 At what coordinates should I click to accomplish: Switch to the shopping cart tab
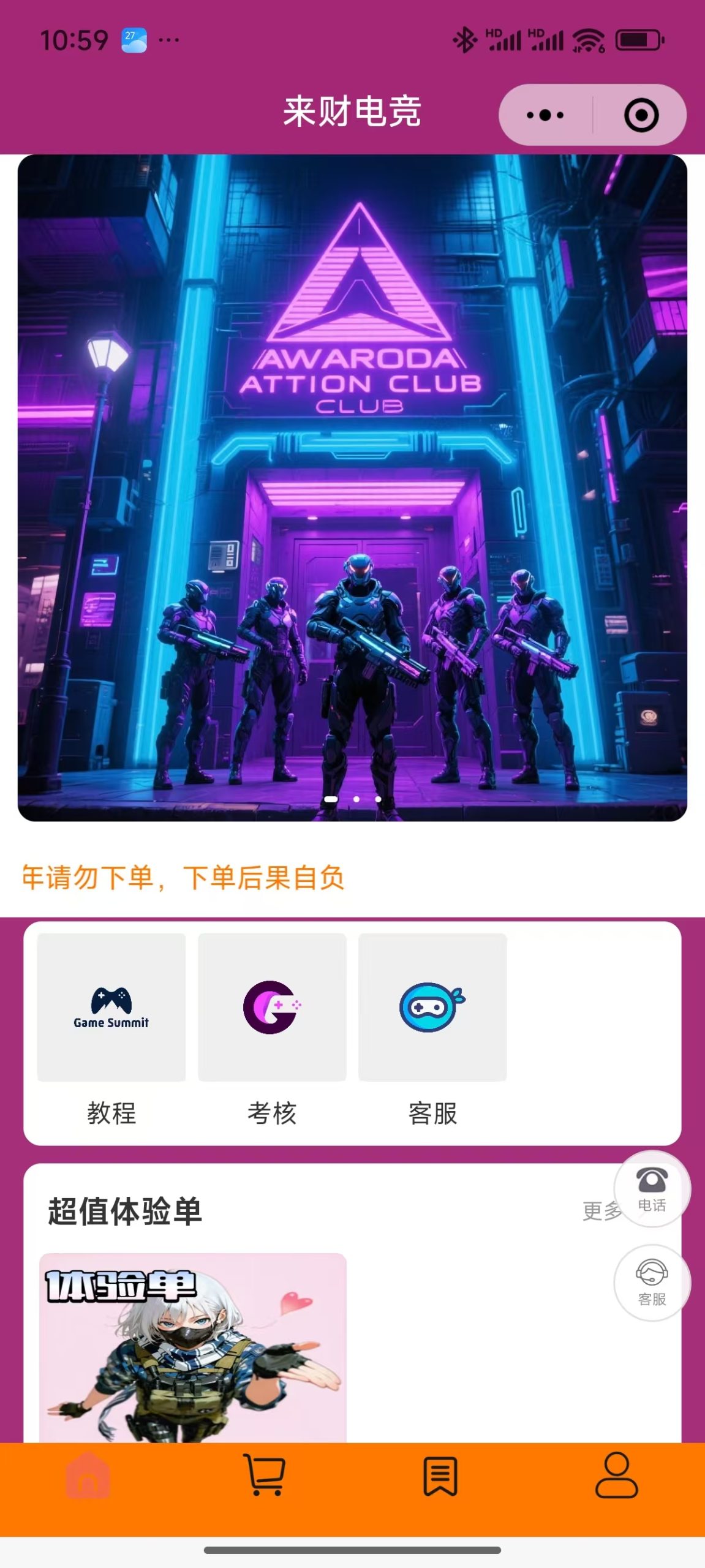[x=265, y=1476]
